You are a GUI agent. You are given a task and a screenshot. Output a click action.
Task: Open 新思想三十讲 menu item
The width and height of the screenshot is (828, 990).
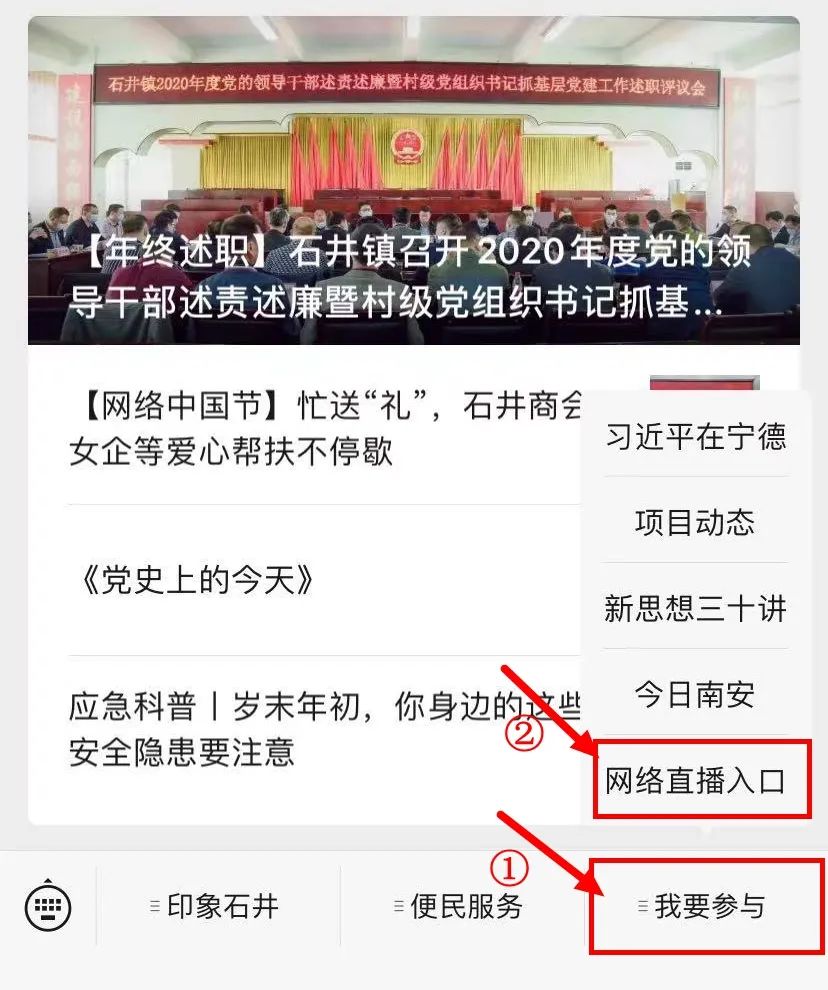(x=695, y=608)
